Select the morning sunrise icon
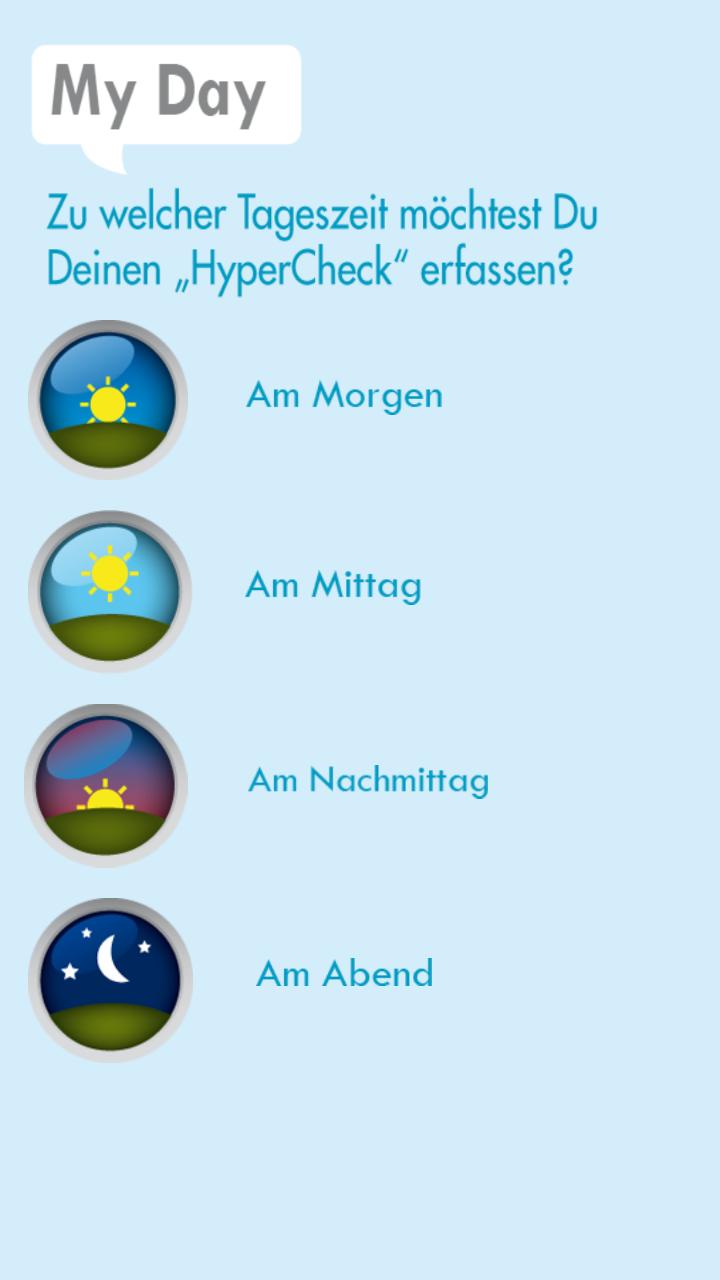The width and height of the screenshot is (720, 1280). pyautogui.click(x=108, y=397)
